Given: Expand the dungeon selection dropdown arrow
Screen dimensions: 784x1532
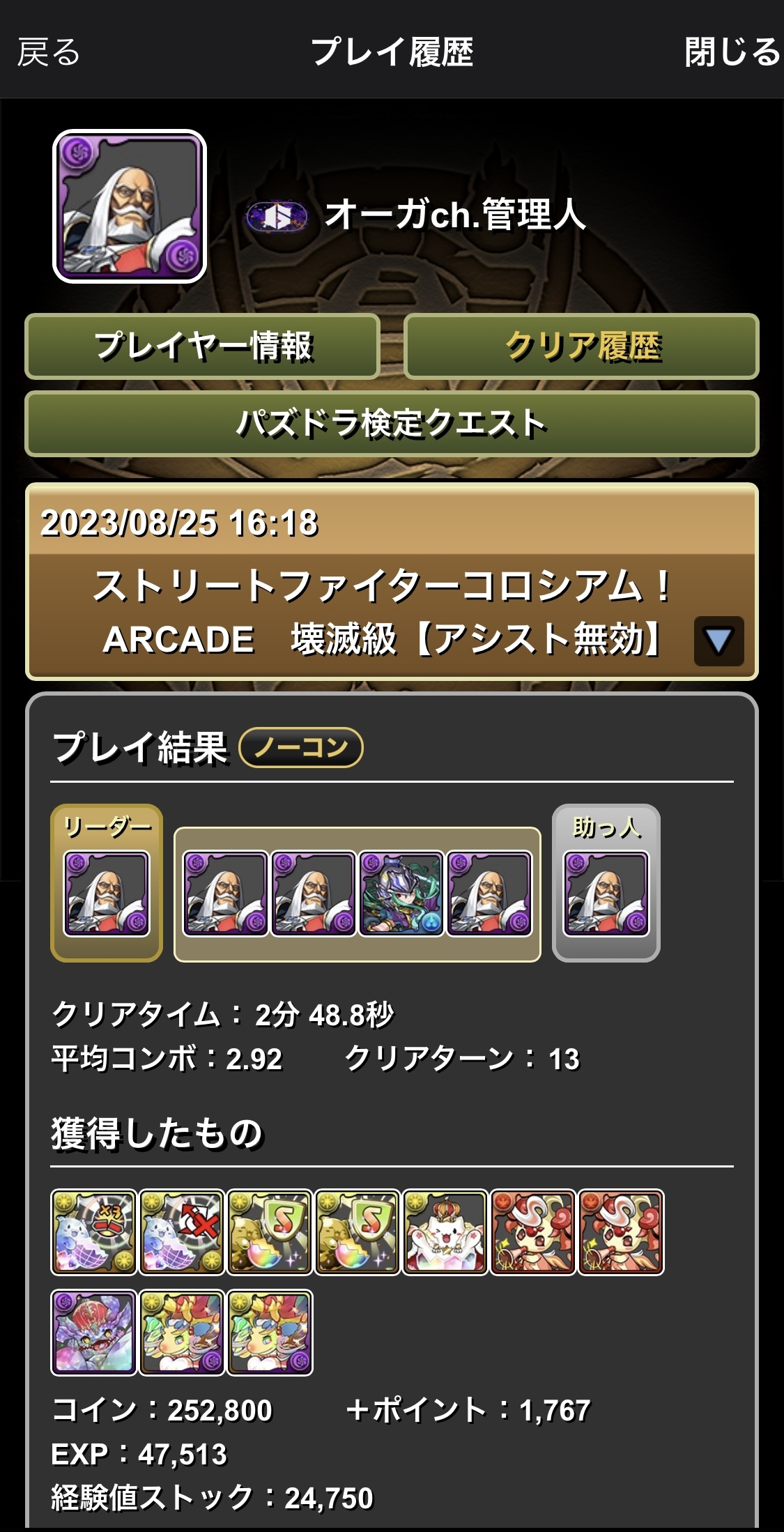Looking at the screenshot, I should [x=718, y=641].
